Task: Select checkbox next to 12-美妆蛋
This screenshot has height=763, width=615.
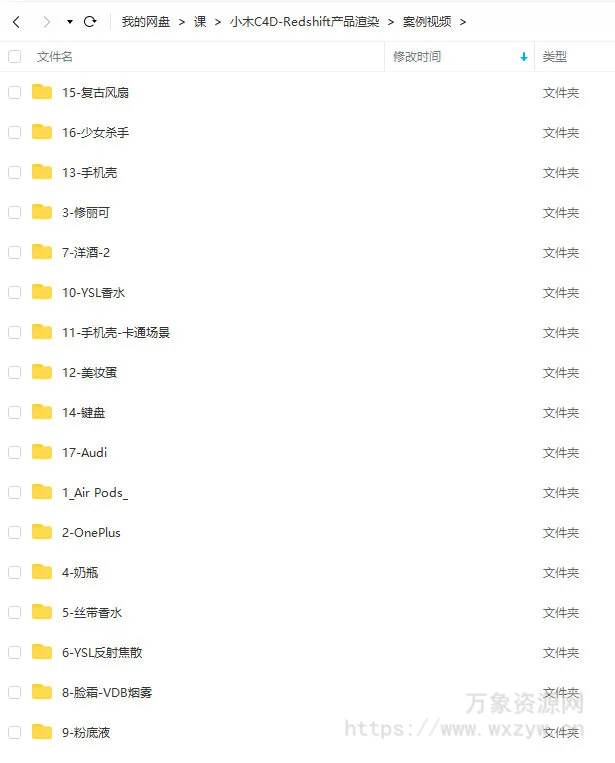Action: 14,372
